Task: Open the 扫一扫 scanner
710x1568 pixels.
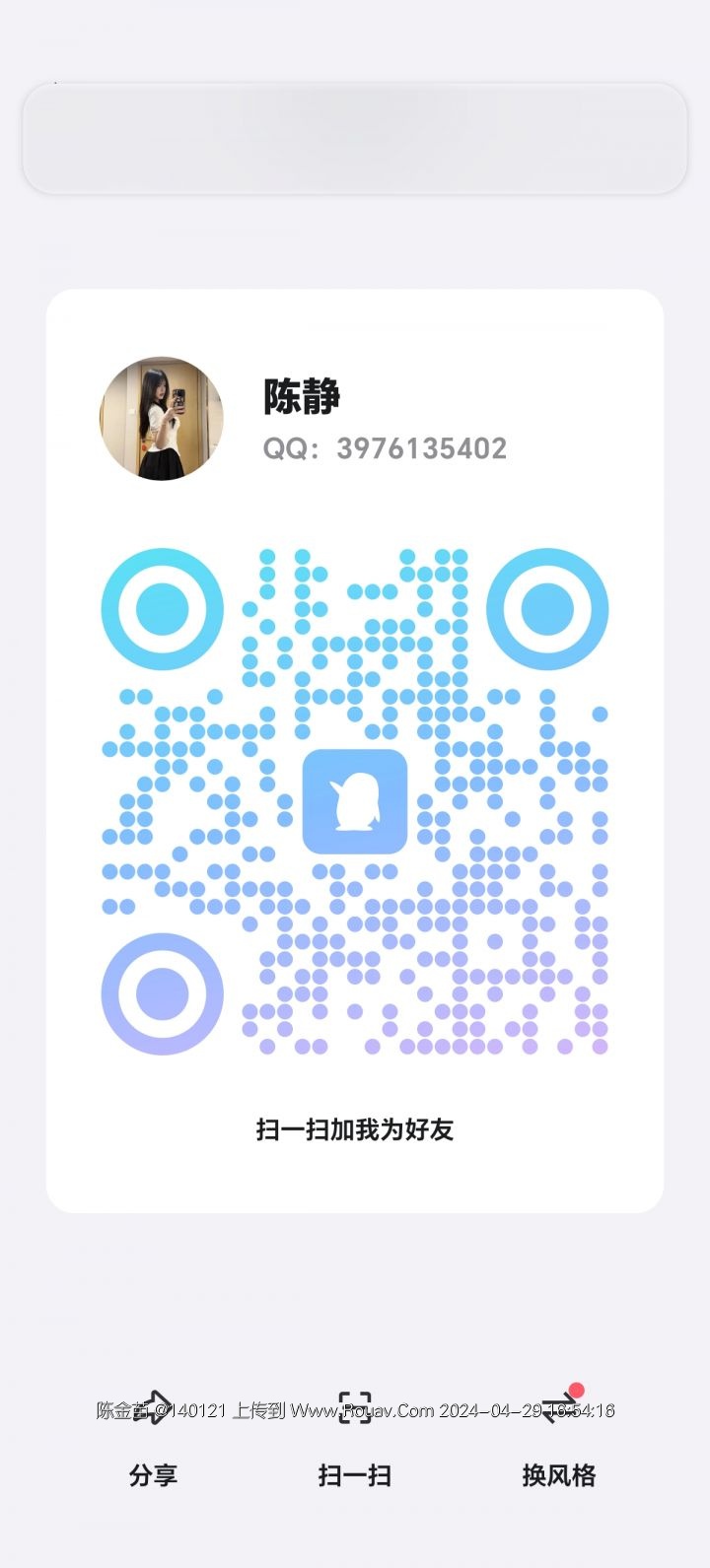Action: click(x=355, y=1439)
